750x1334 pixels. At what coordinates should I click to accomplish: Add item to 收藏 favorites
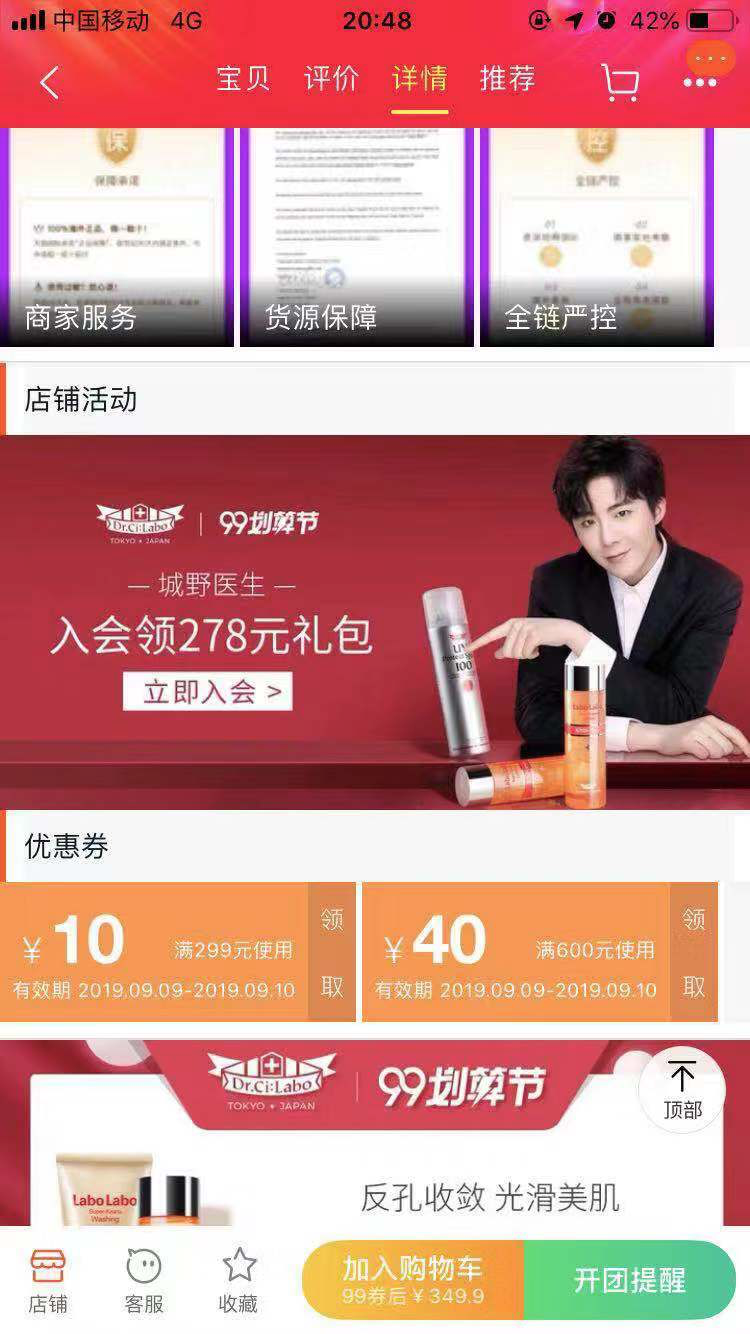238,1281
